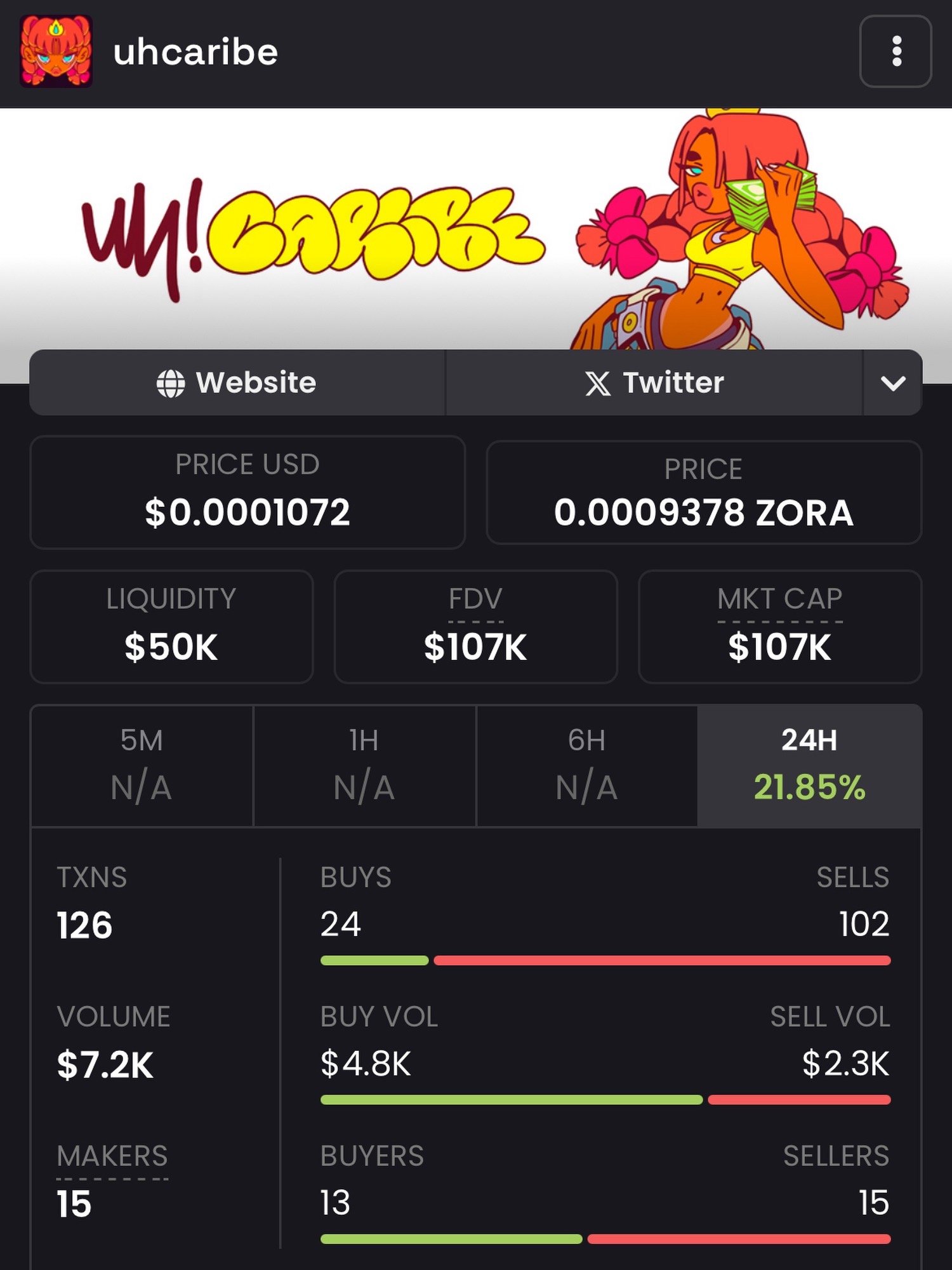
Task: Tap the FDV label for details
Action: click(475, 599)
